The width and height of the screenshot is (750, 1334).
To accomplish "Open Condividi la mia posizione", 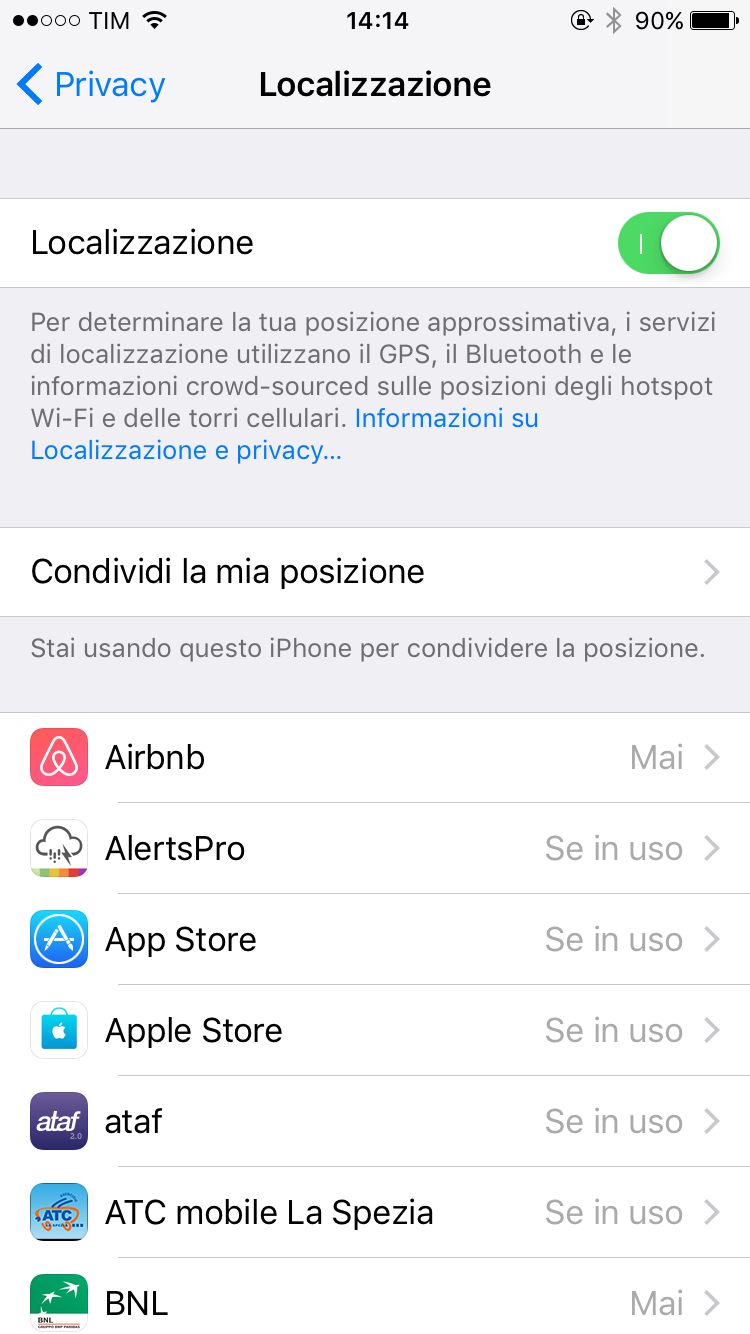I will pos(375,572).
